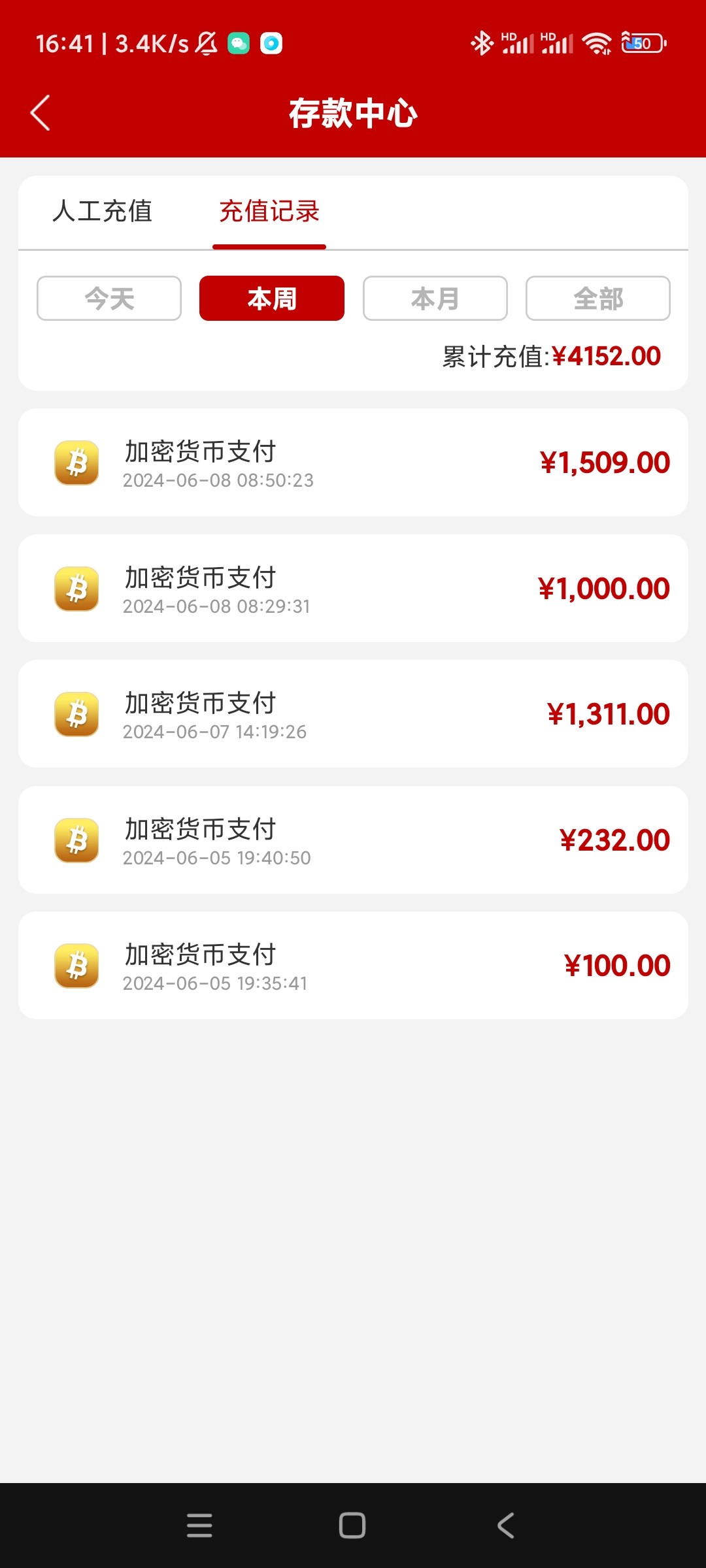This screenshot has height=1568, width=706.
Task: Tap the Bitcoin icon on the ¥1,000.00 record
Action: click(76, 589)
